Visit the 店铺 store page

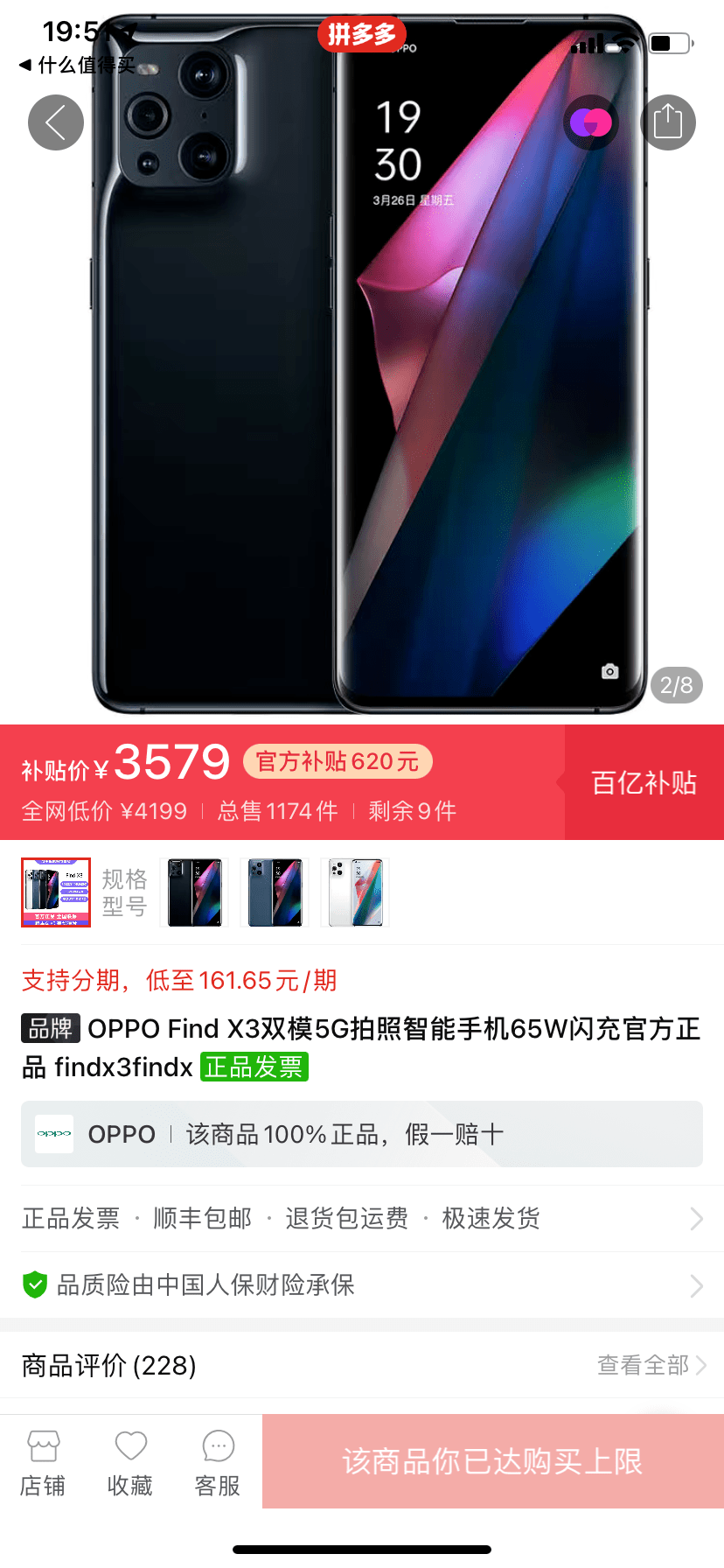point(43,1462)
